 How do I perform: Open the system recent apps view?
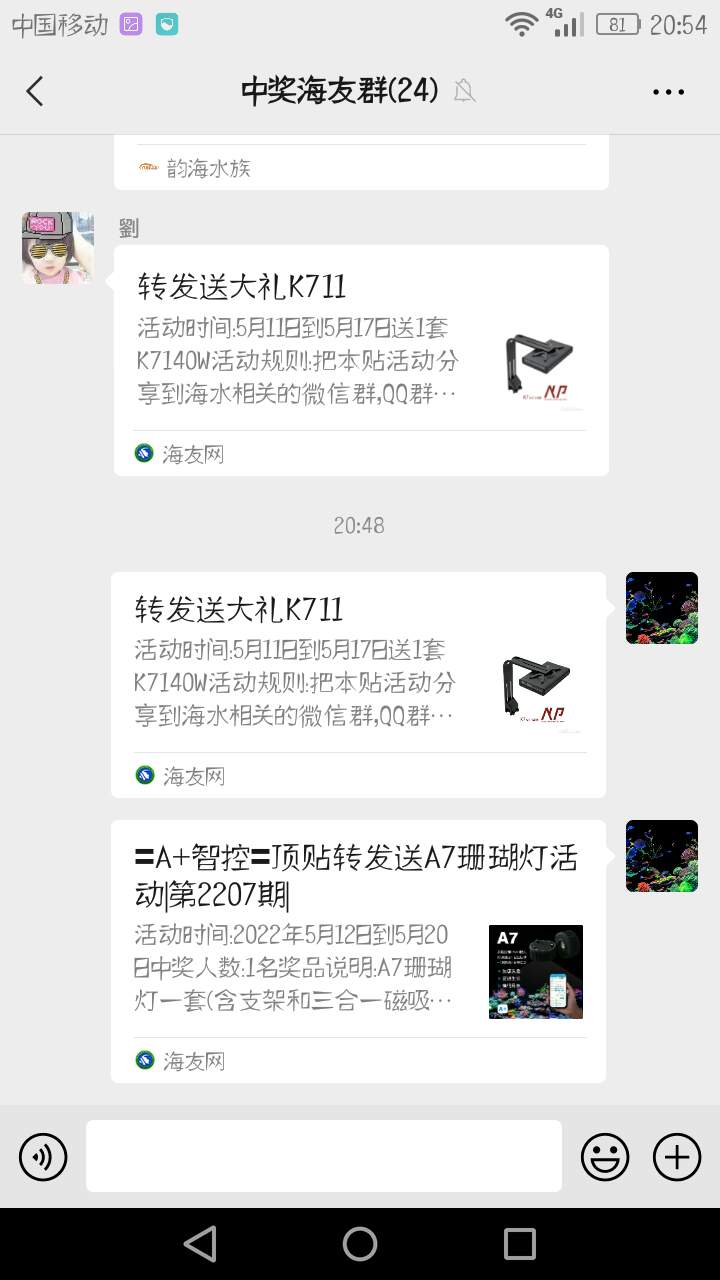tap(520, 1244)
